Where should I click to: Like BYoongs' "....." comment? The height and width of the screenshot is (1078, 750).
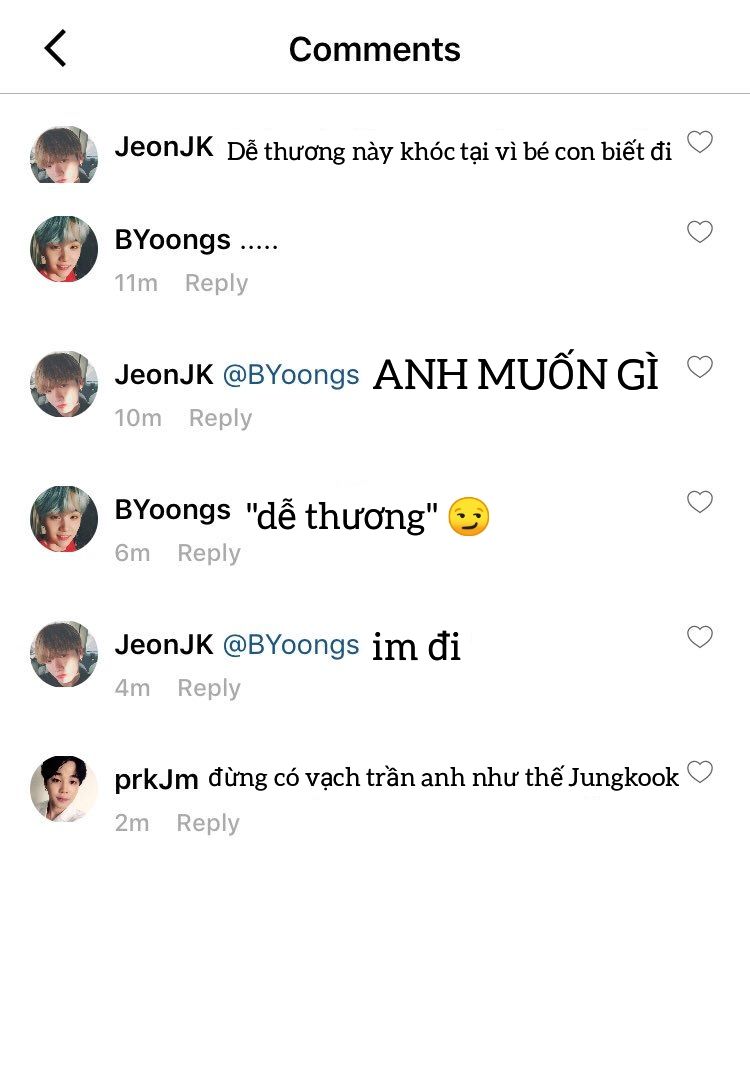coord(700,232)
